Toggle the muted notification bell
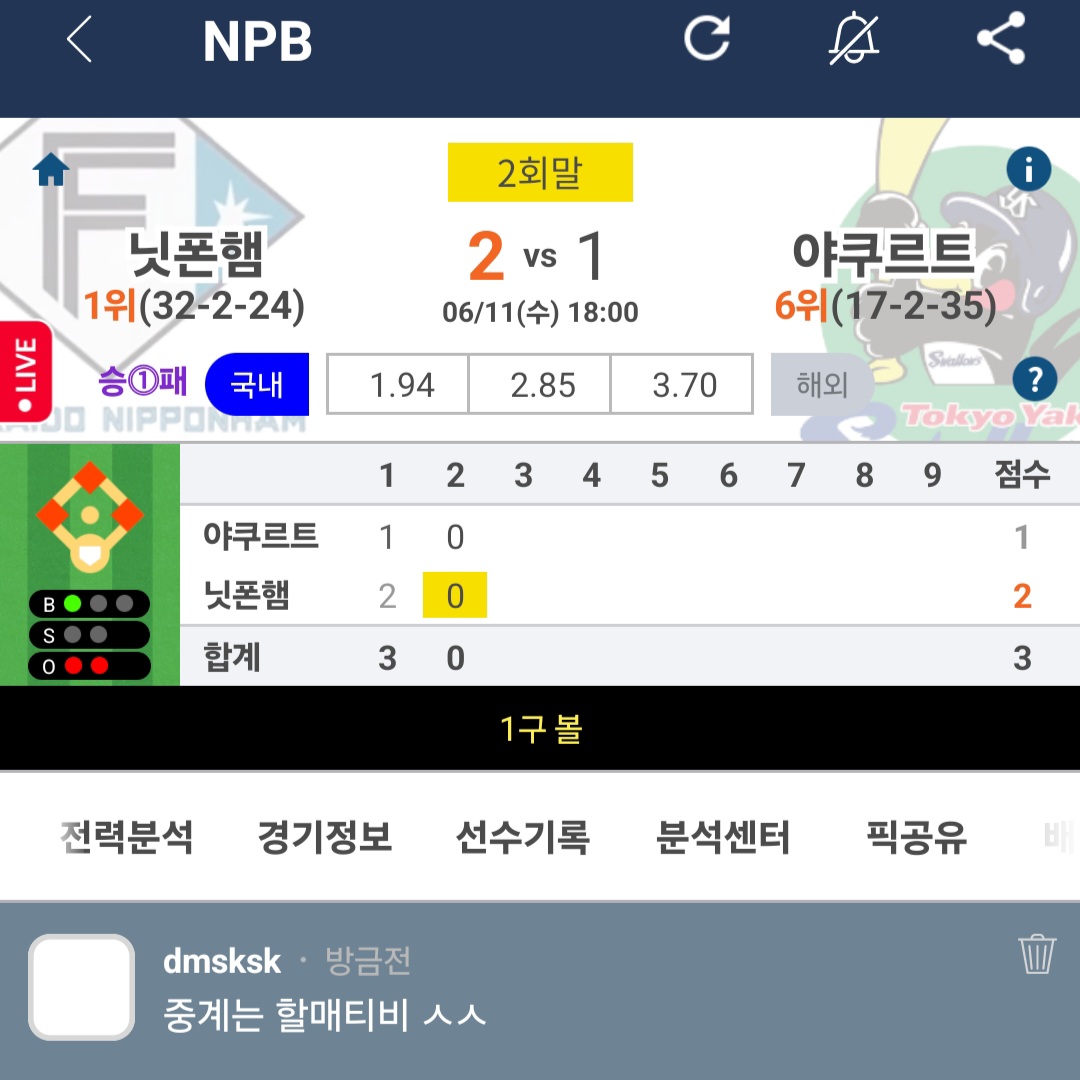The height and width of the screenshot is (1080, 1080). pos(853,40)
